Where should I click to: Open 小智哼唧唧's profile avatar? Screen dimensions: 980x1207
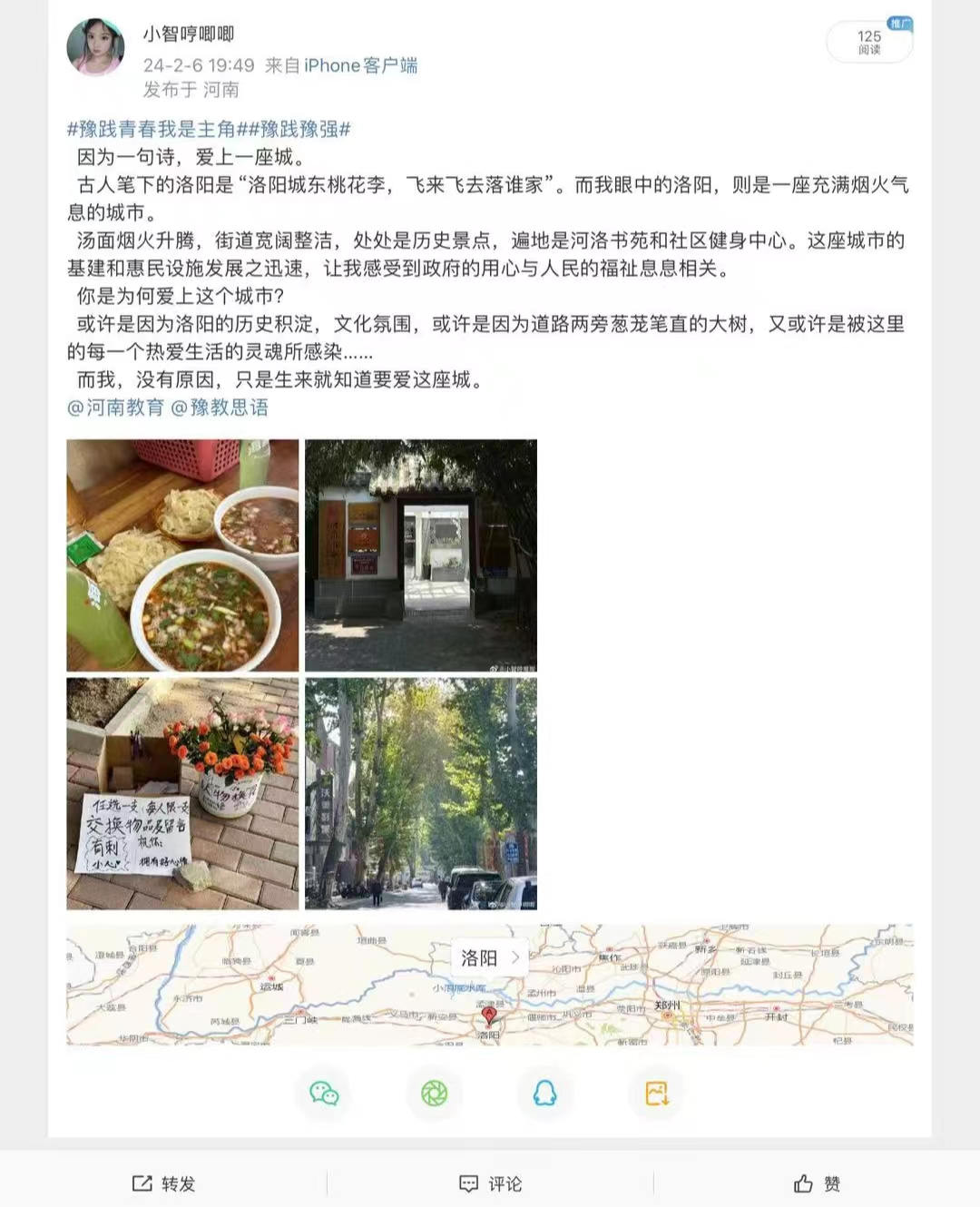click(x=95, y=47)
